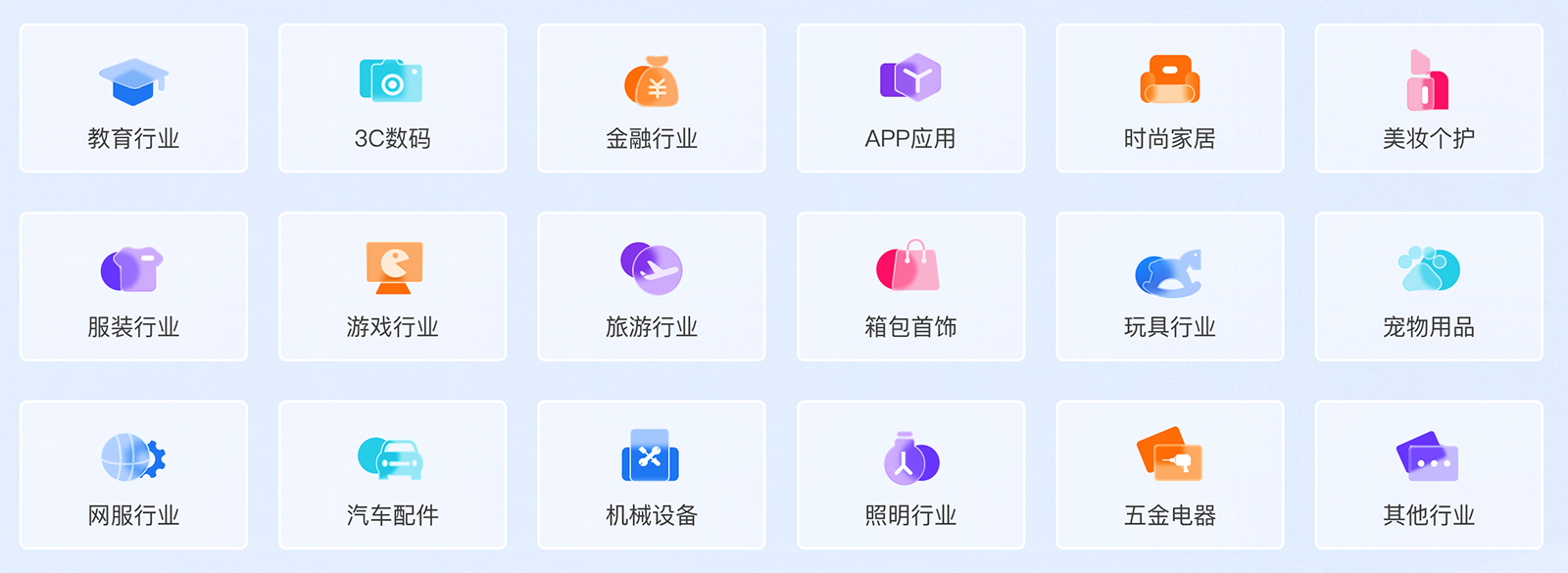
Task: Open the 宠物用品 category card
Action: coord(1428,287)
